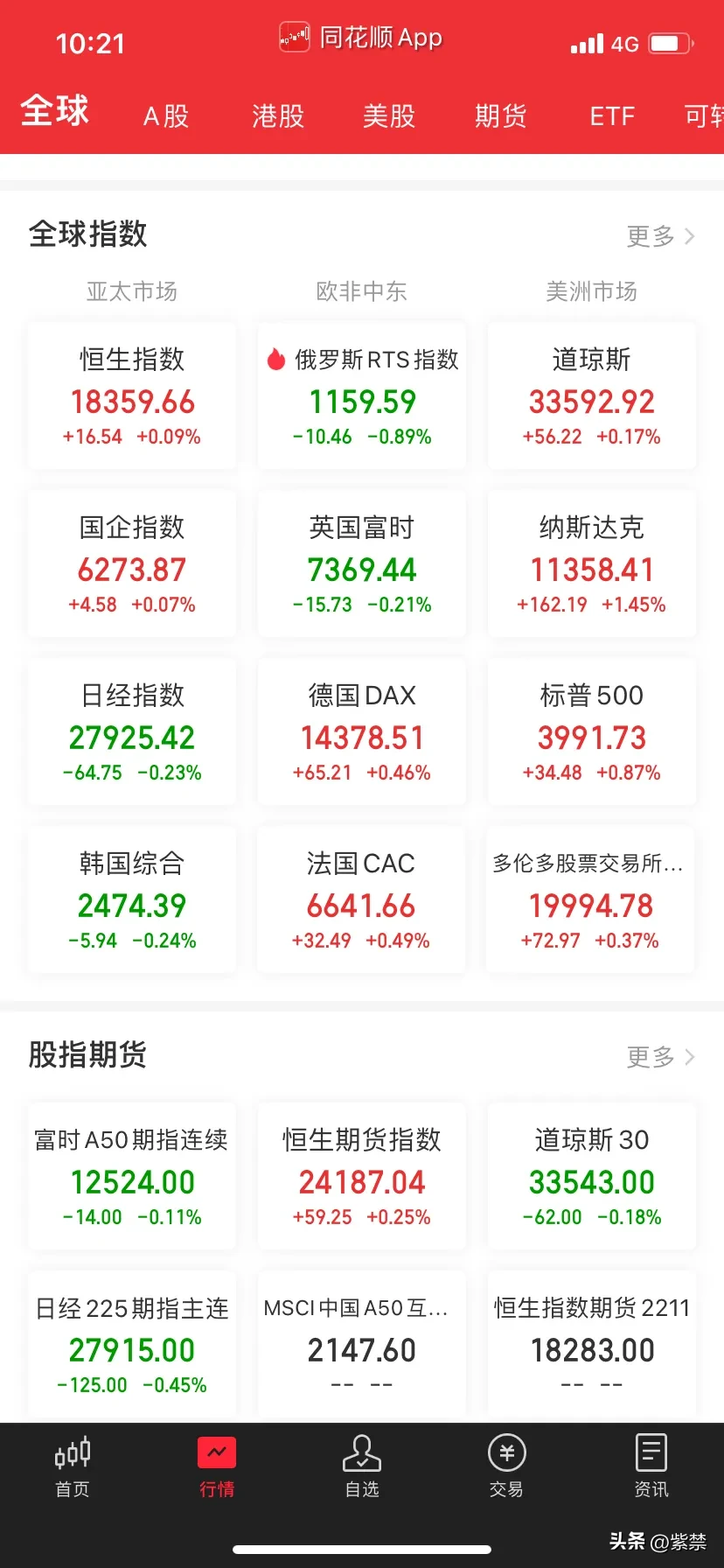
Task: Open the 恒生期货指数 card
Action: tap(362, 1176)
